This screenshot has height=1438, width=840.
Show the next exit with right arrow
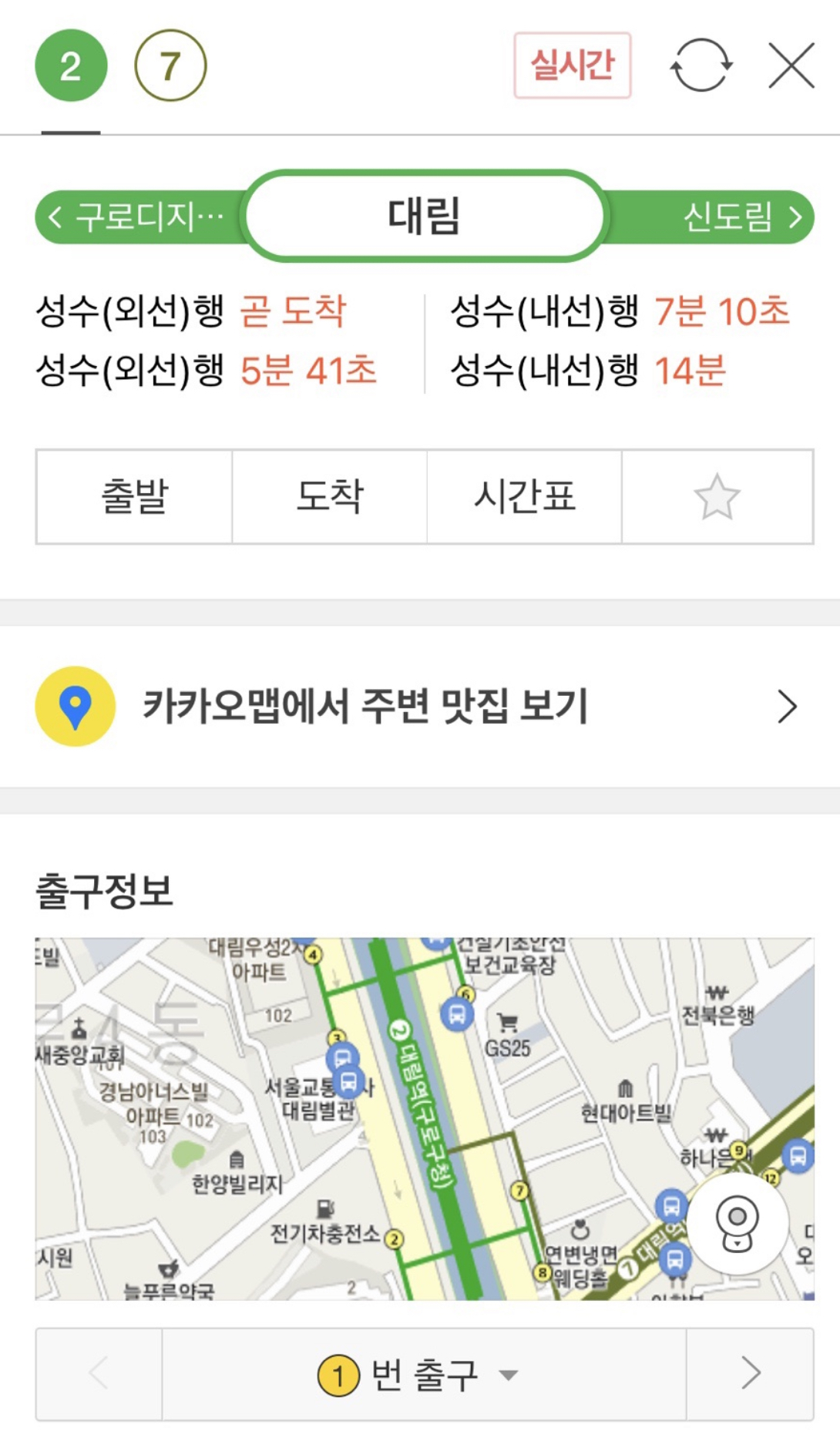(750, 1374)
